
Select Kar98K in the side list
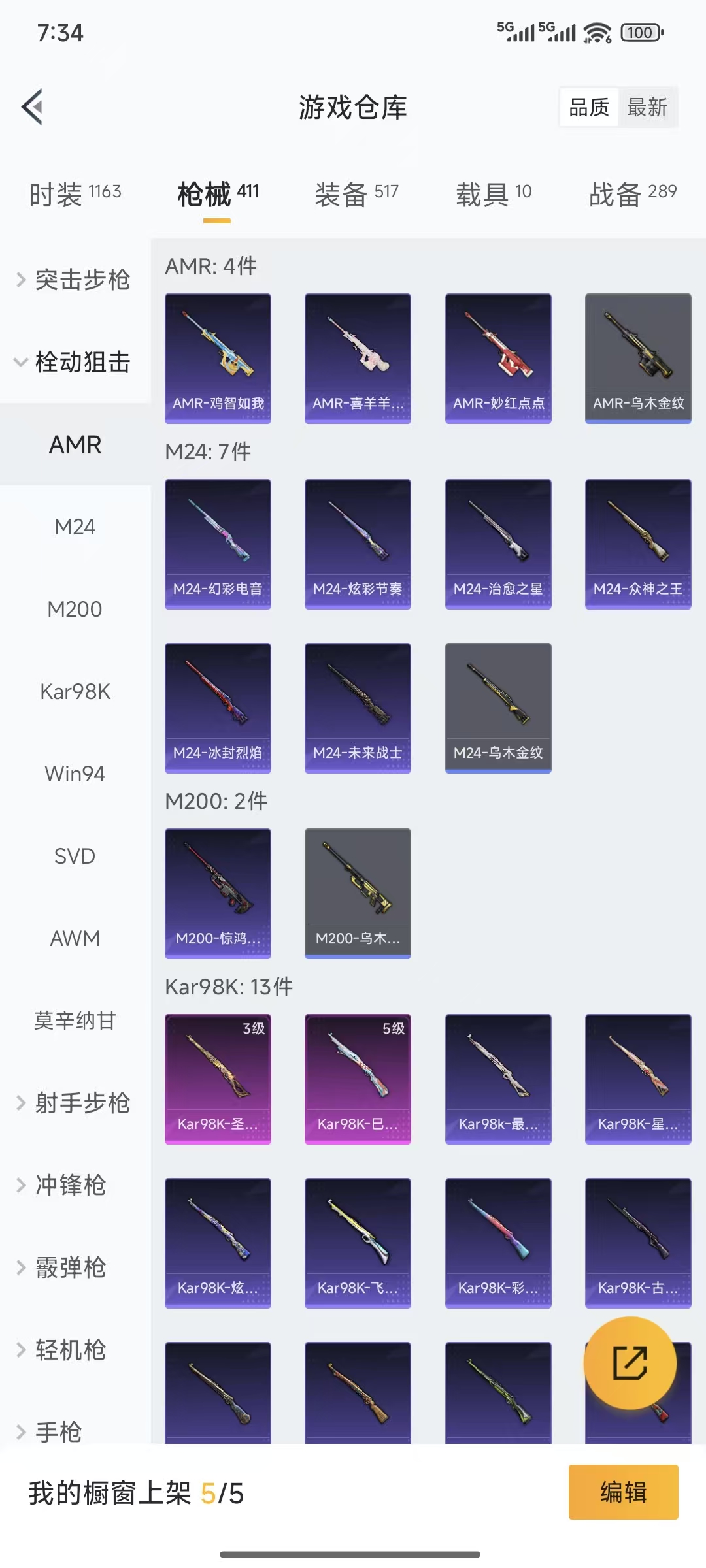tap(75, 691)
